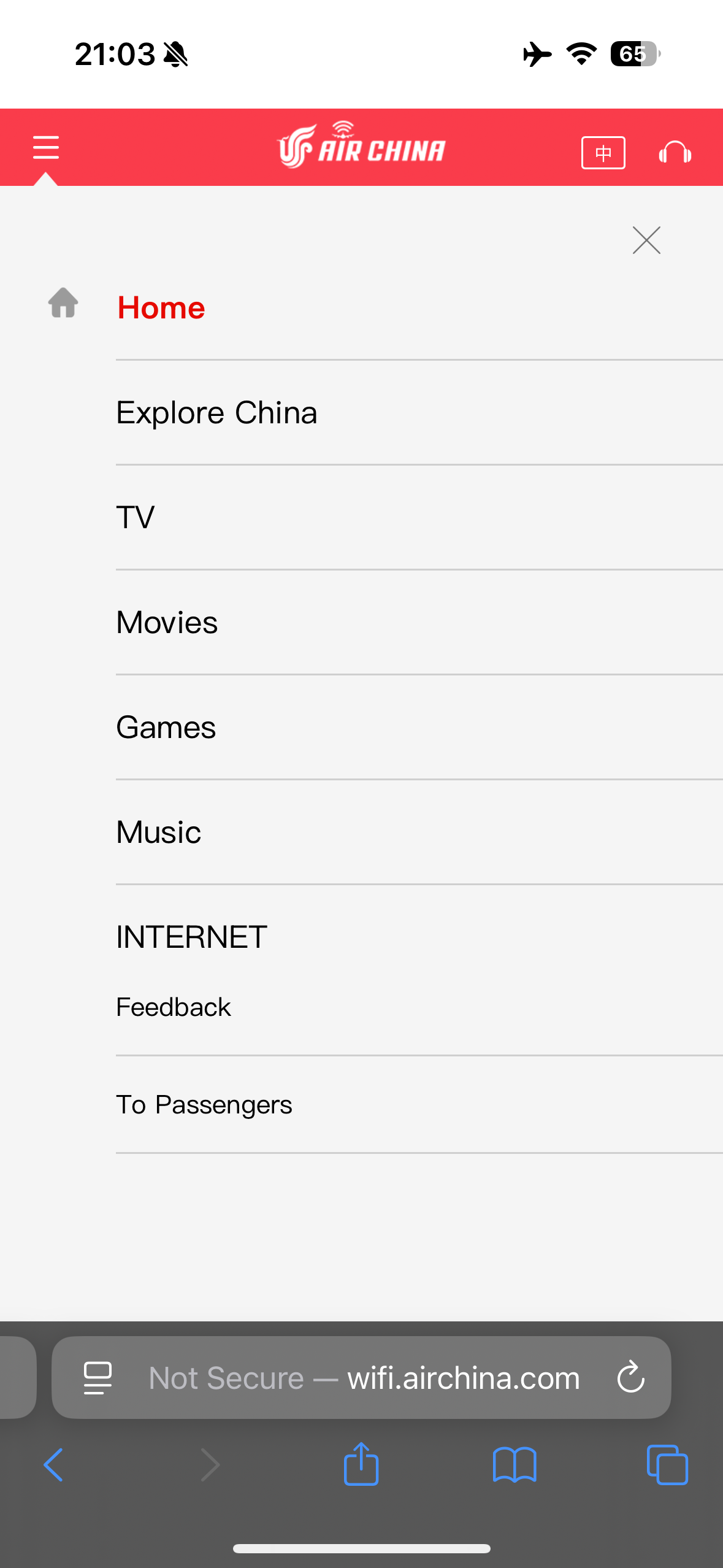723x1568 pixels.
Task: Share this page
Action: tap(361, 1463)
